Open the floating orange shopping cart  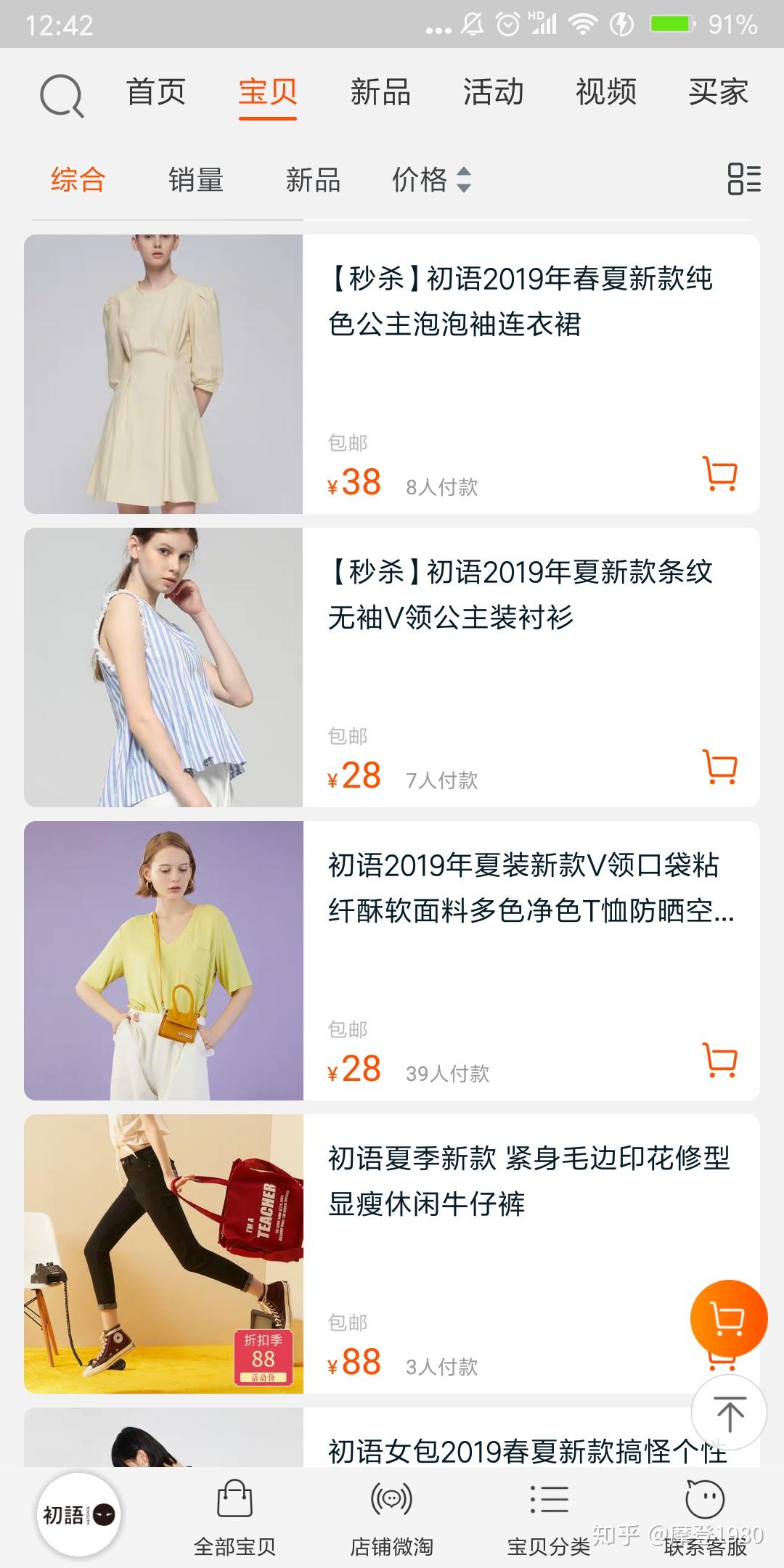pyautogui.click(x=728, y=1318)
